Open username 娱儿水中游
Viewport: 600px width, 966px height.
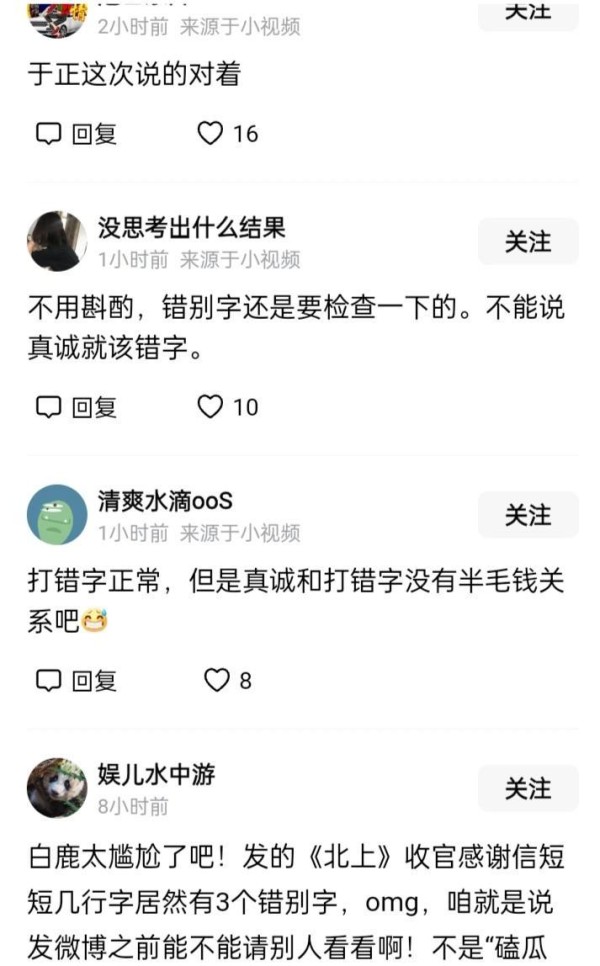(156, 774)
